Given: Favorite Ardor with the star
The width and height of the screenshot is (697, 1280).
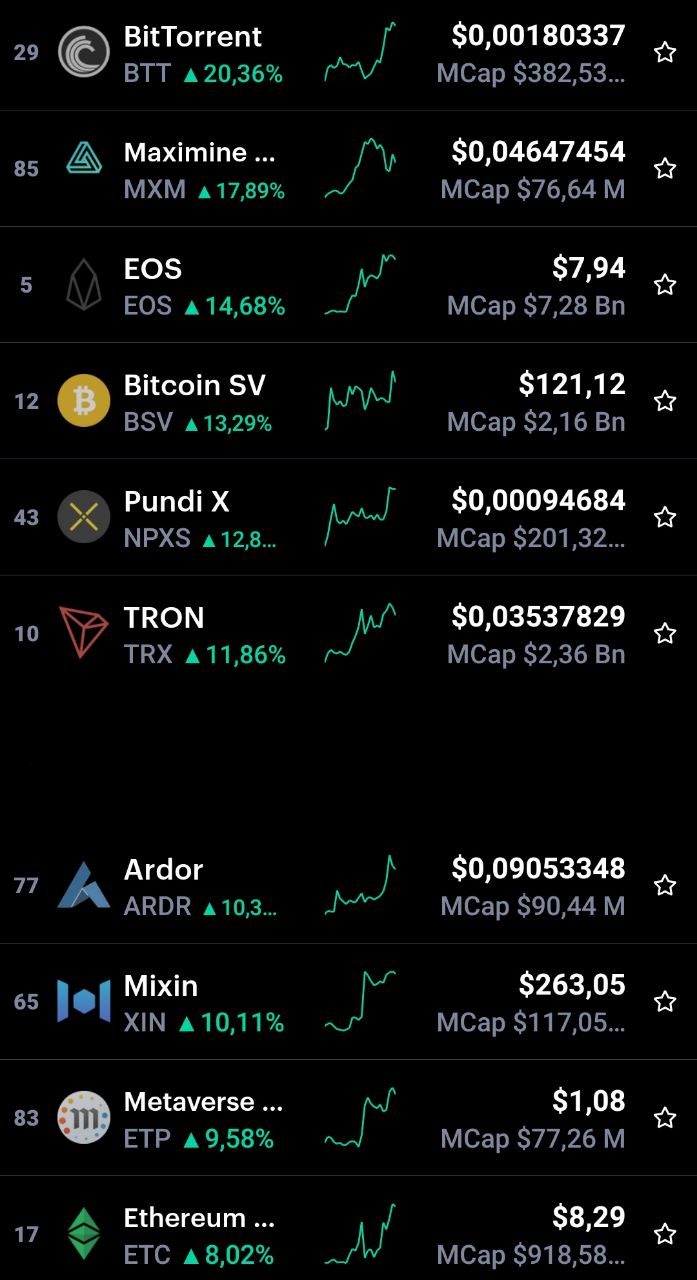Looking at the screenshot, I should tap(665, 885).
